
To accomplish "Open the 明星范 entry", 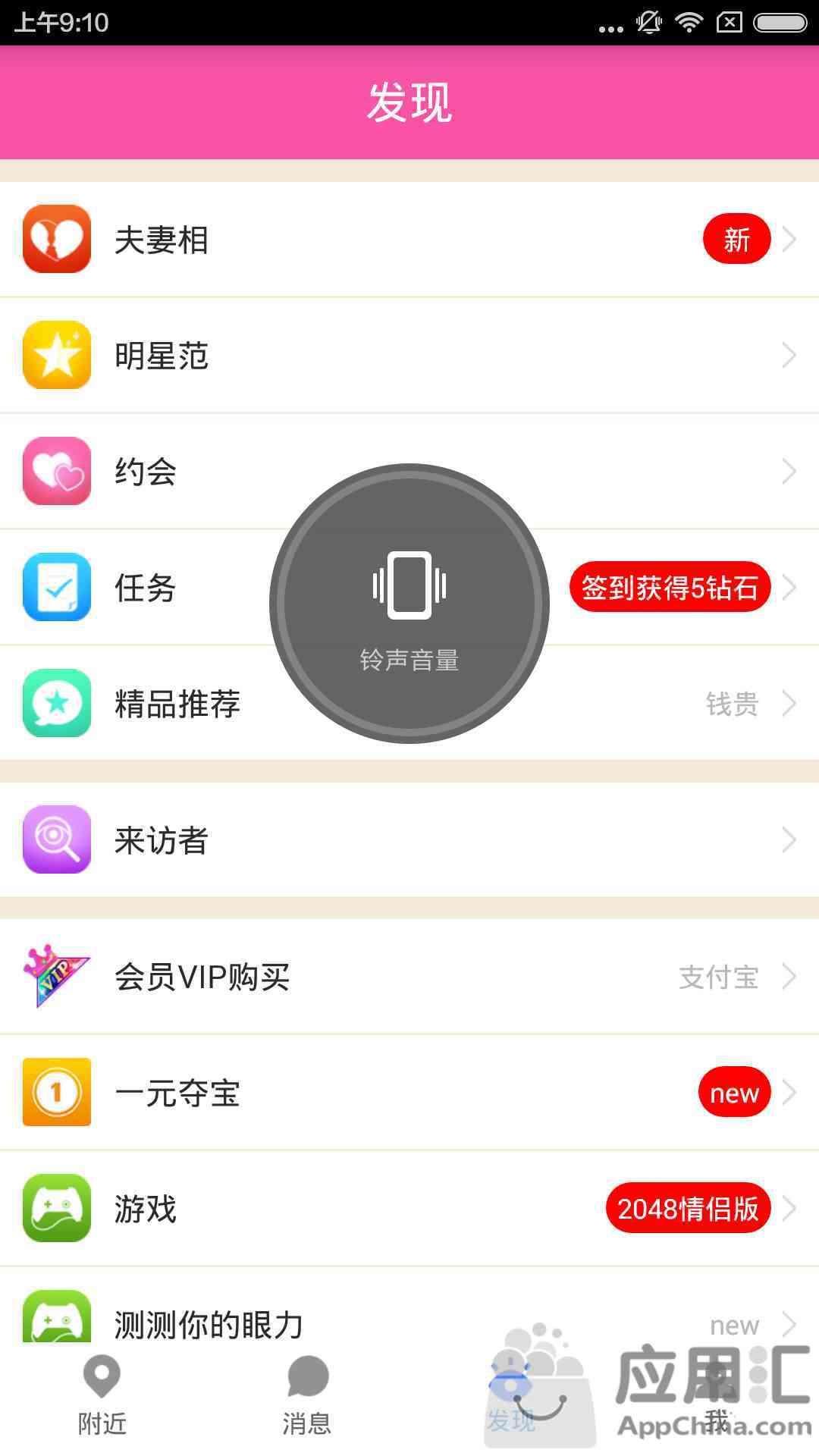I will 409,356.
